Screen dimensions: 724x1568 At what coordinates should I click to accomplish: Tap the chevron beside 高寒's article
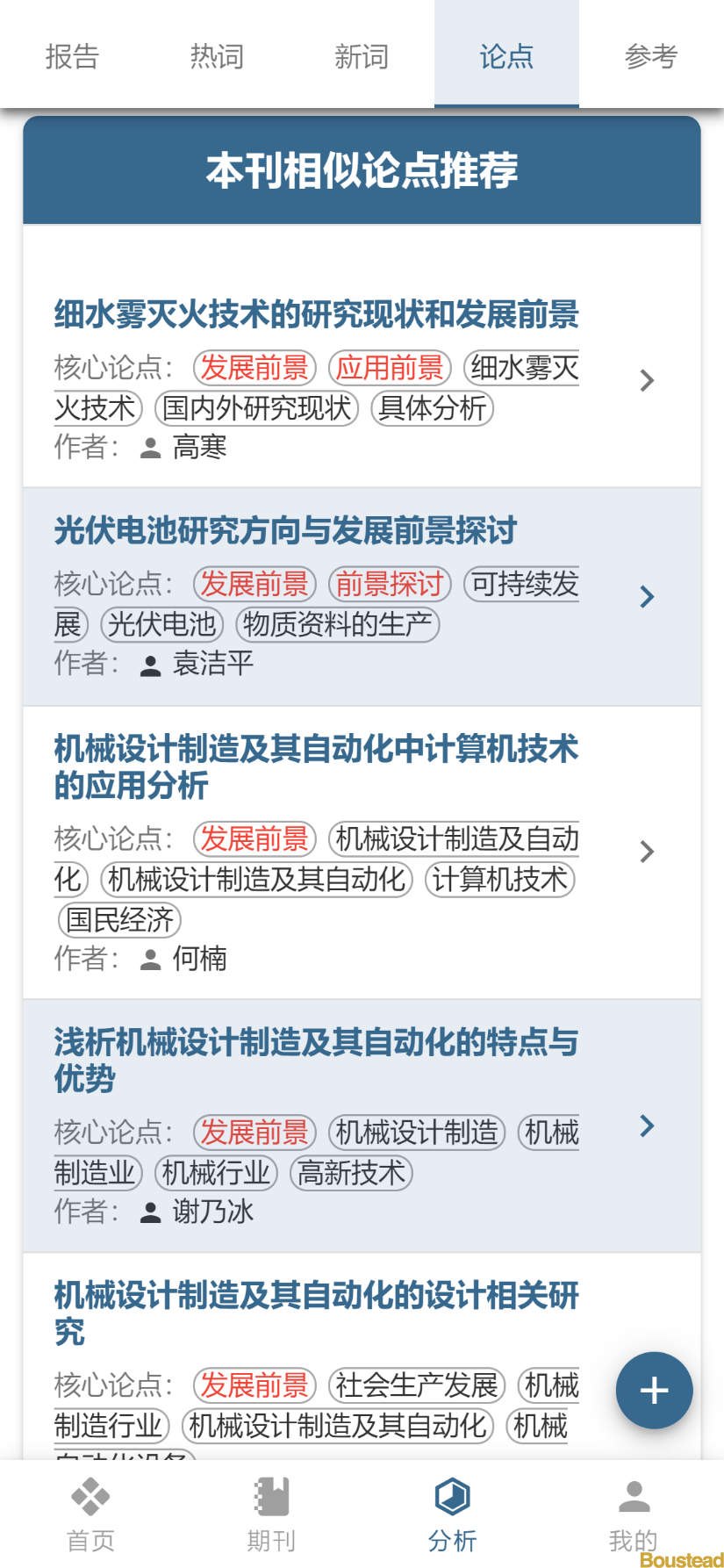tap(647, 380)
